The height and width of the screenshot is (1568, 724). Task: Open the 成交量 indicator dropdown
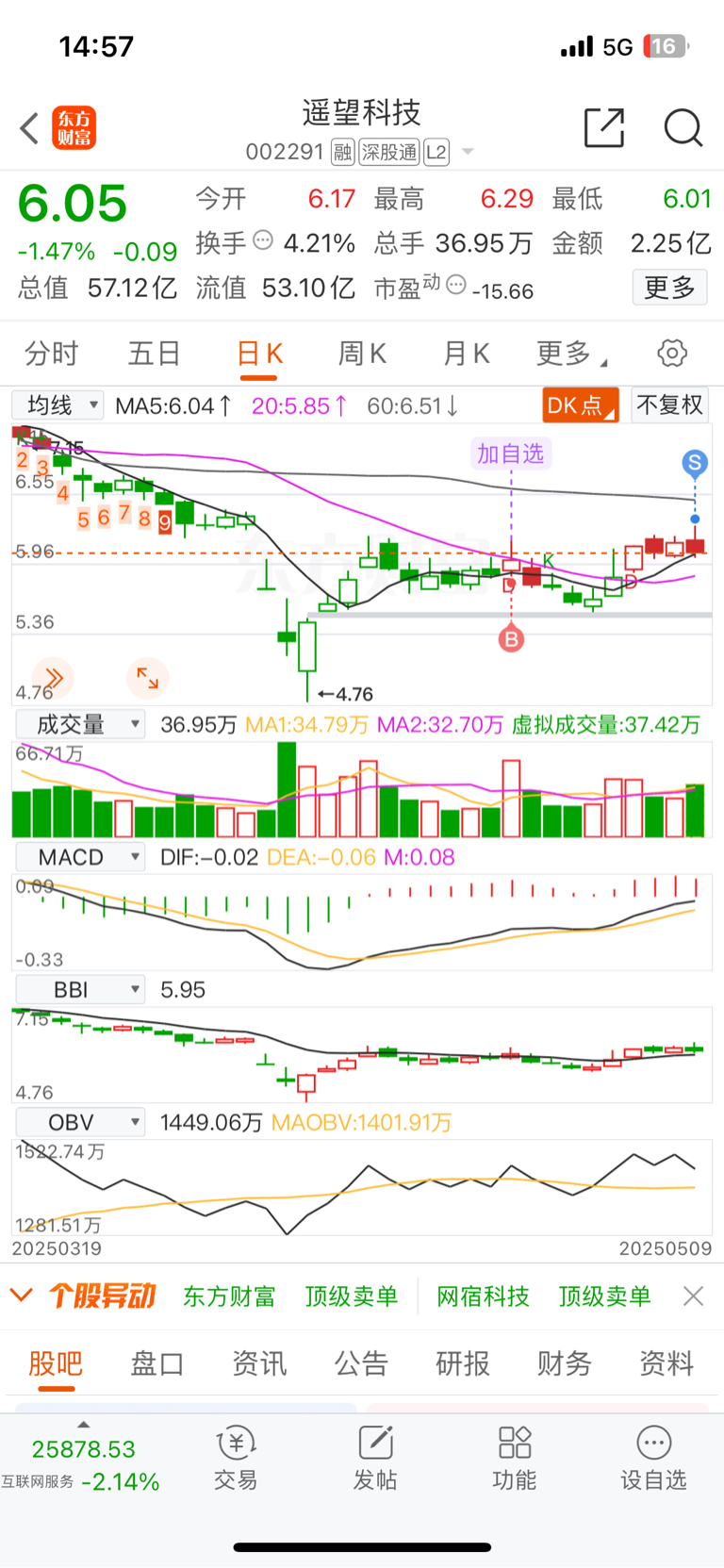pyautogui.click(x=80, y=724)
